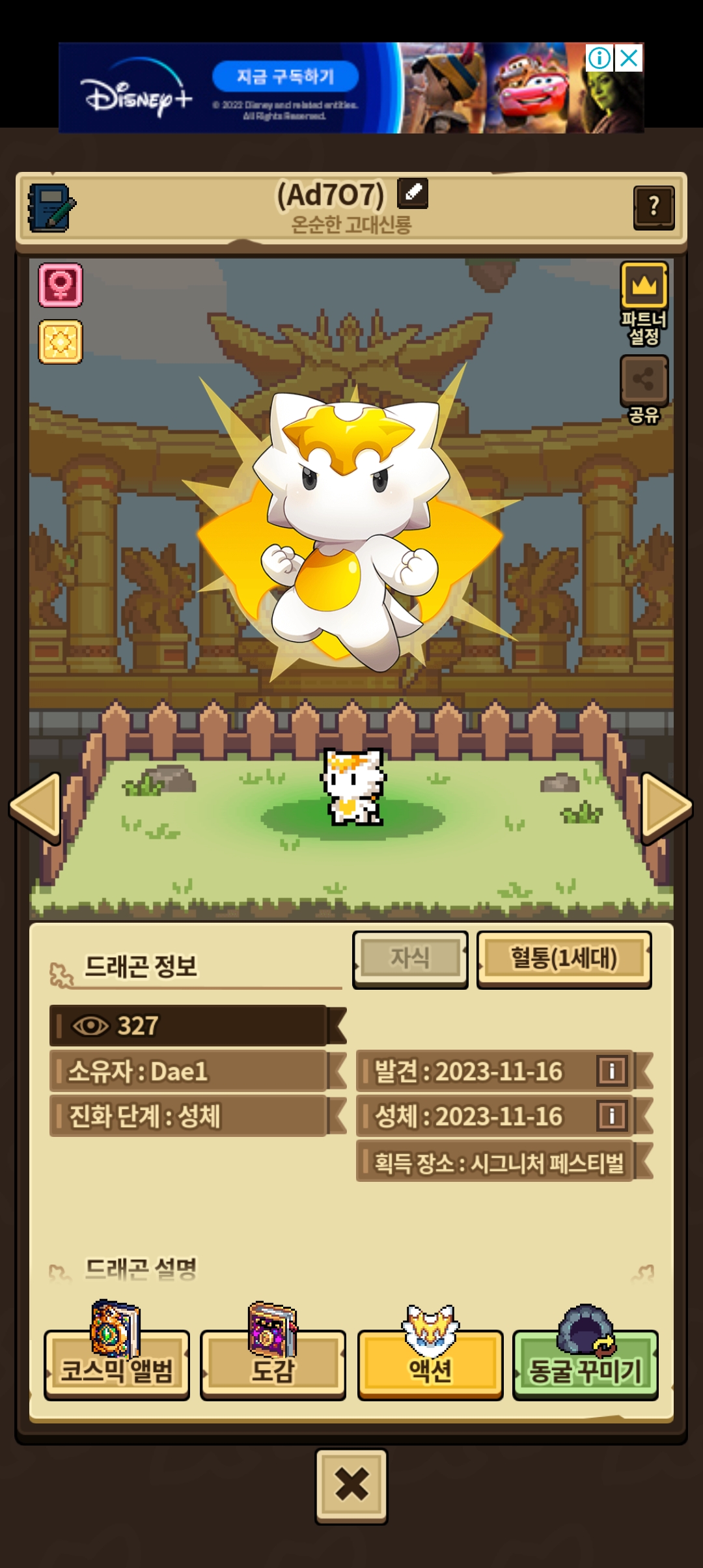
Task: Open the ad info icon
Action: coord(600,58)
